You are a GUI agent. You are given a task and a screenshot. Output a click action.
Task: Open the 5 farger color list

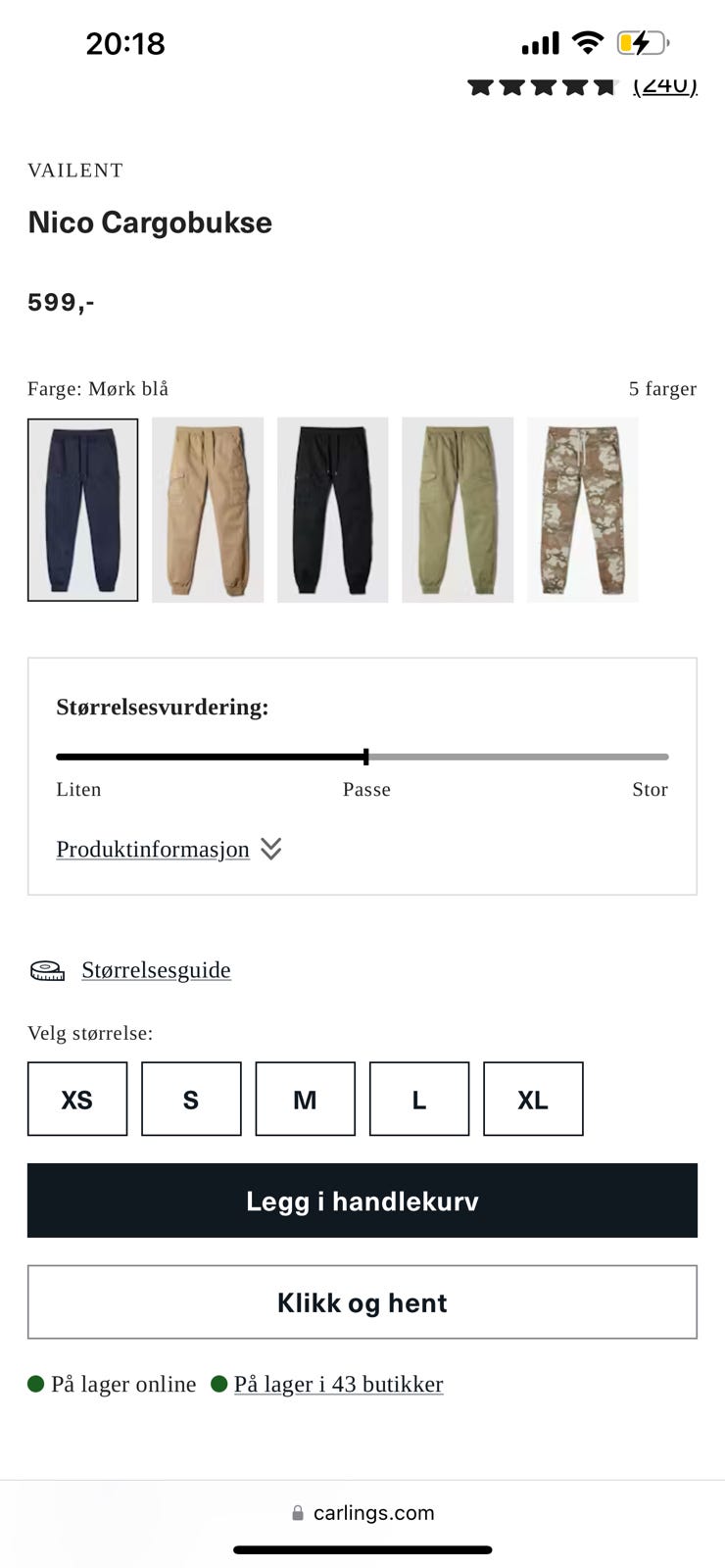(x=662, y=388)
